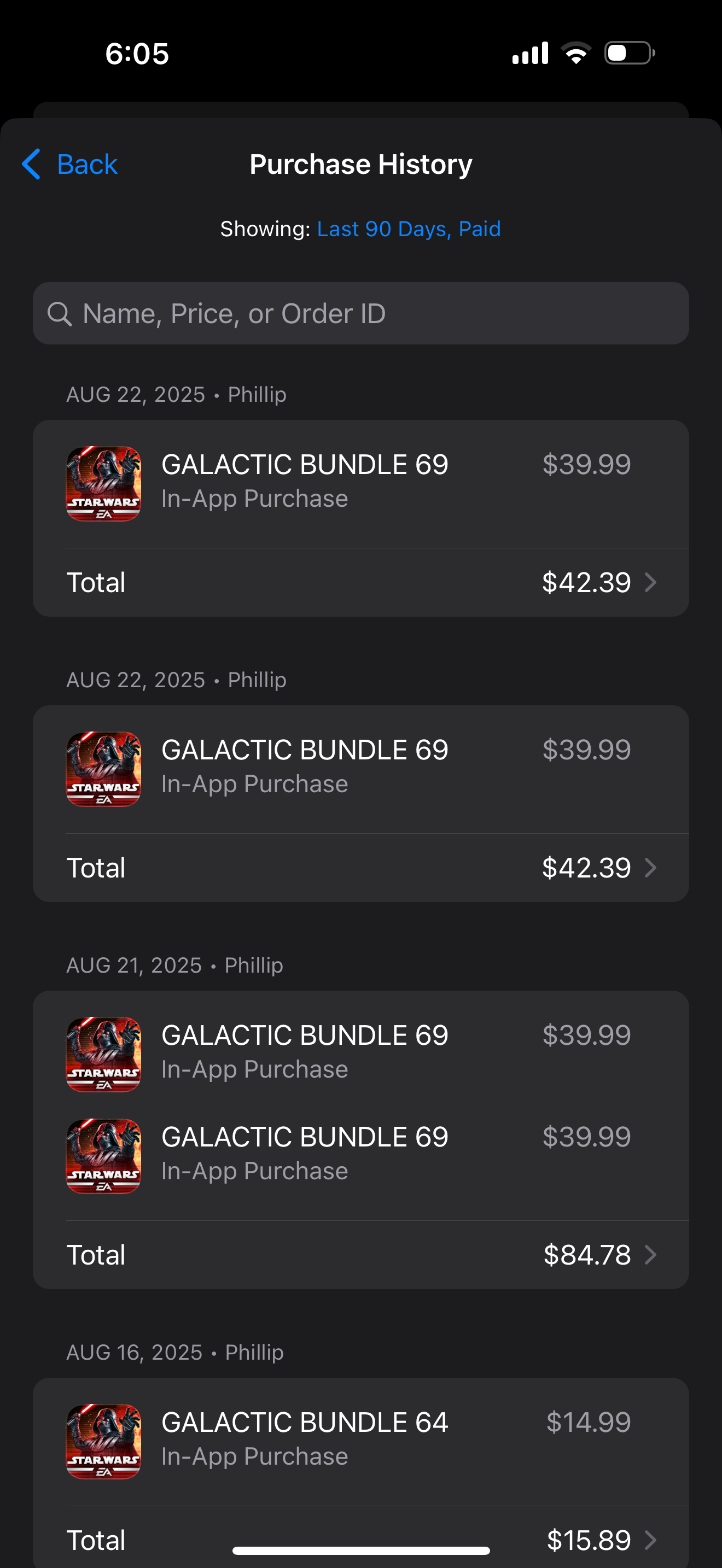Image resolution: width=722 pixels, height=1568 pixels.
Task: Go back from Purchase History
Action: 69,165
